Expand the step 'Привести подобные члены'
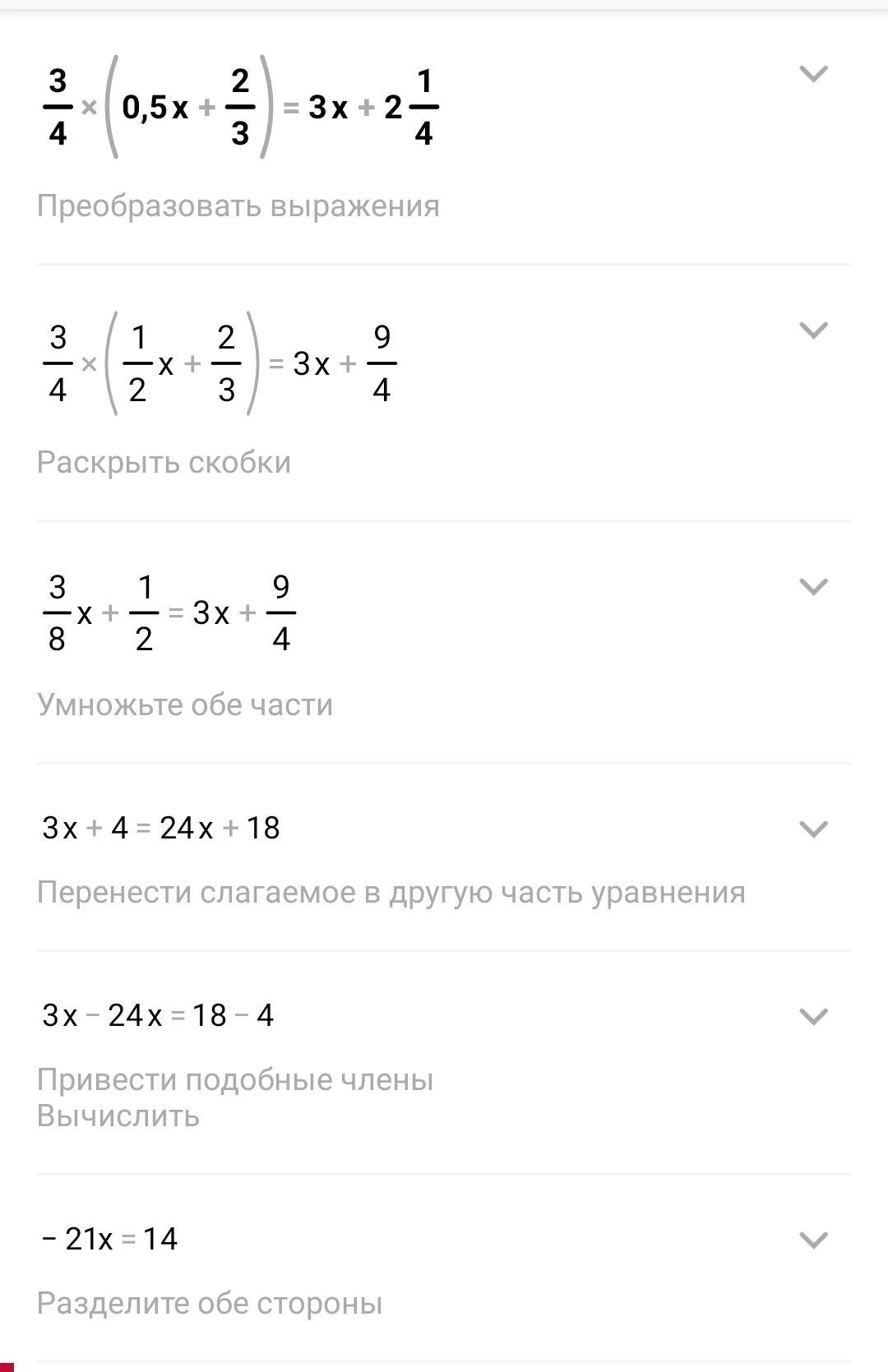Image resolution: width=888 pixels, height=1372 pixels. click(x=813, y=1017)
